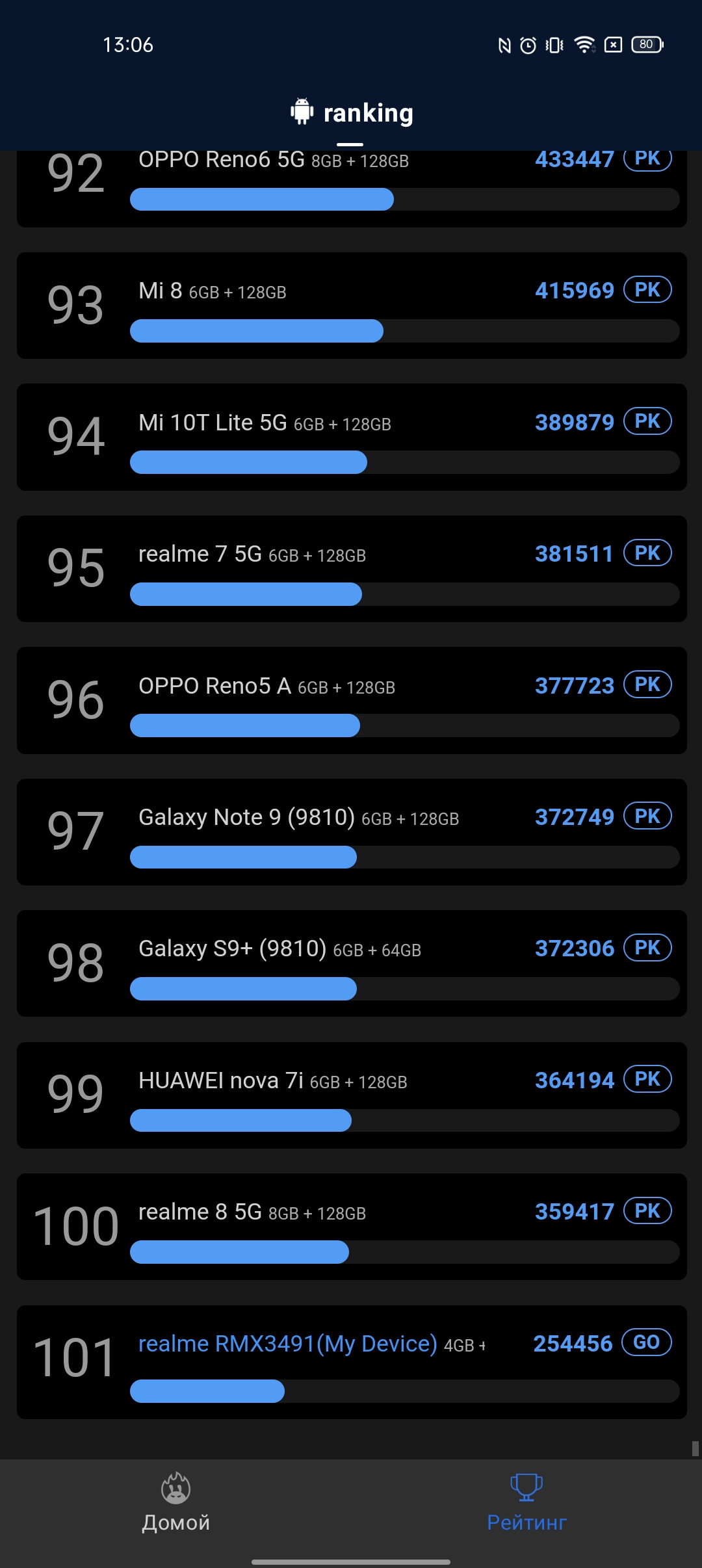Start PK comparison with realme 7 5G
Screen dimensions: 702x1568
point(647,553)
